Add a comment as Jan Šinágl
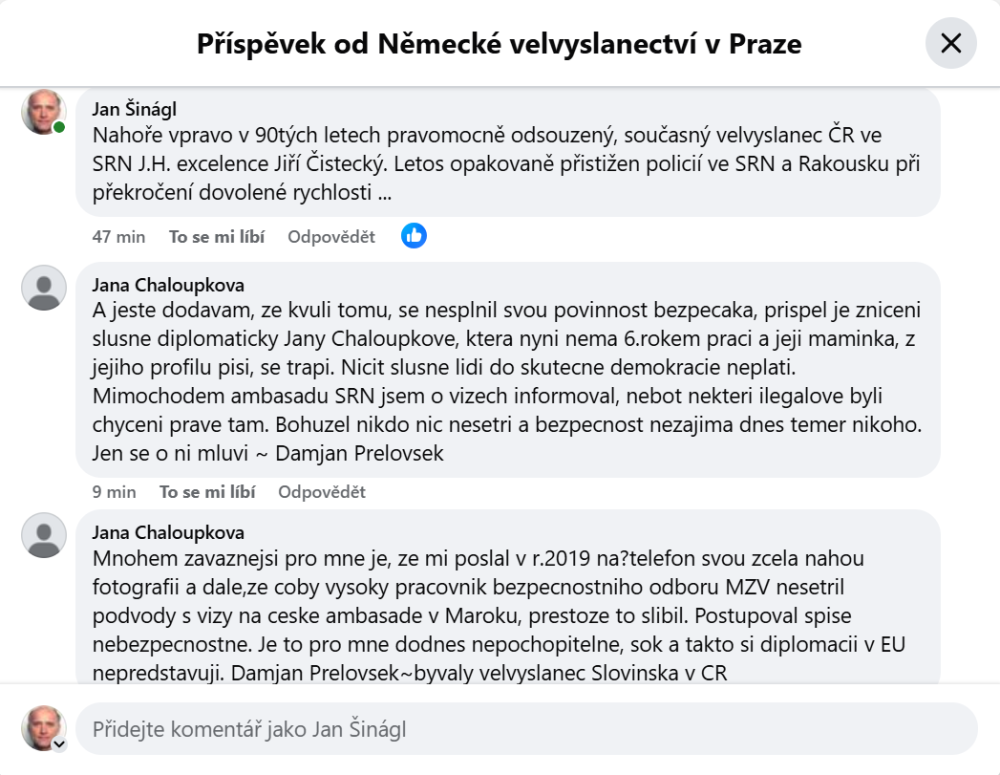 click(x=520, y=729)
